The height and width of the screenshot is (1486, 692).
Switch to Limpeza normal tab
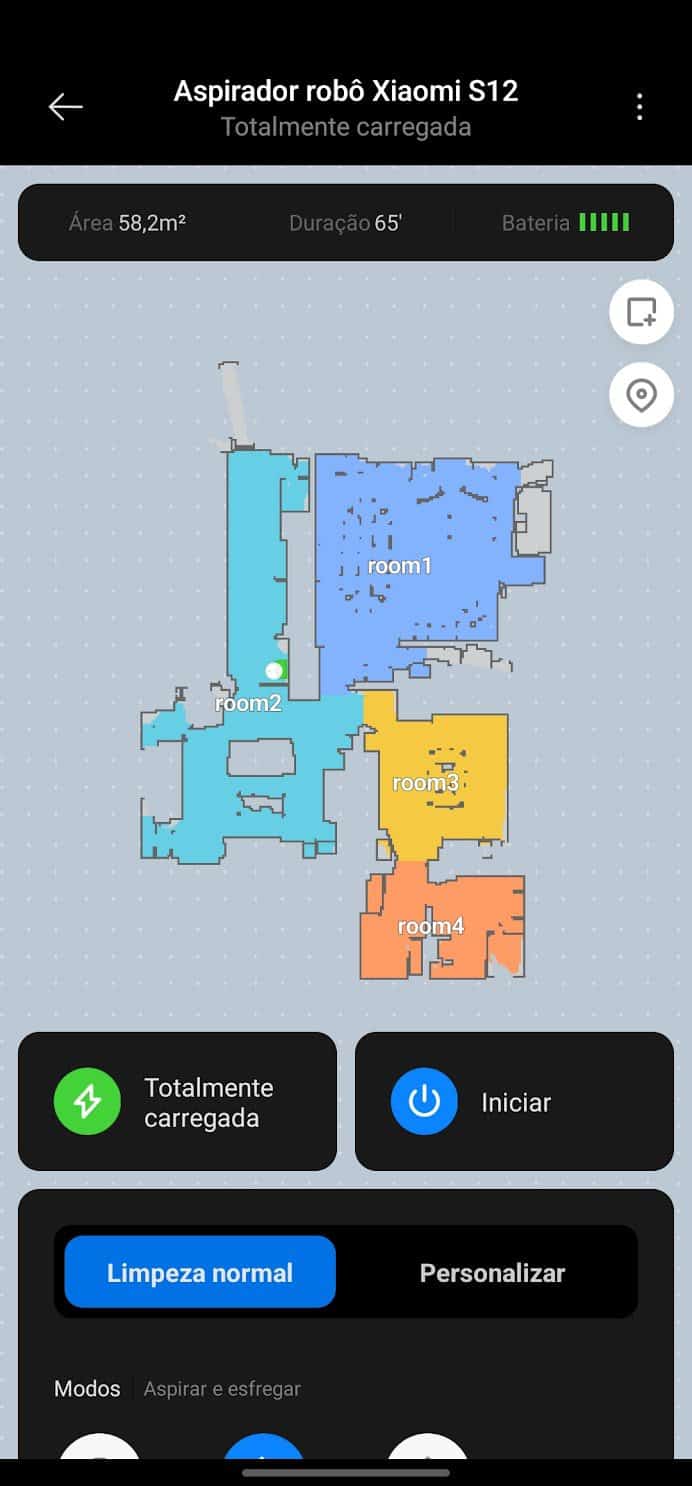coord(200,1273)
